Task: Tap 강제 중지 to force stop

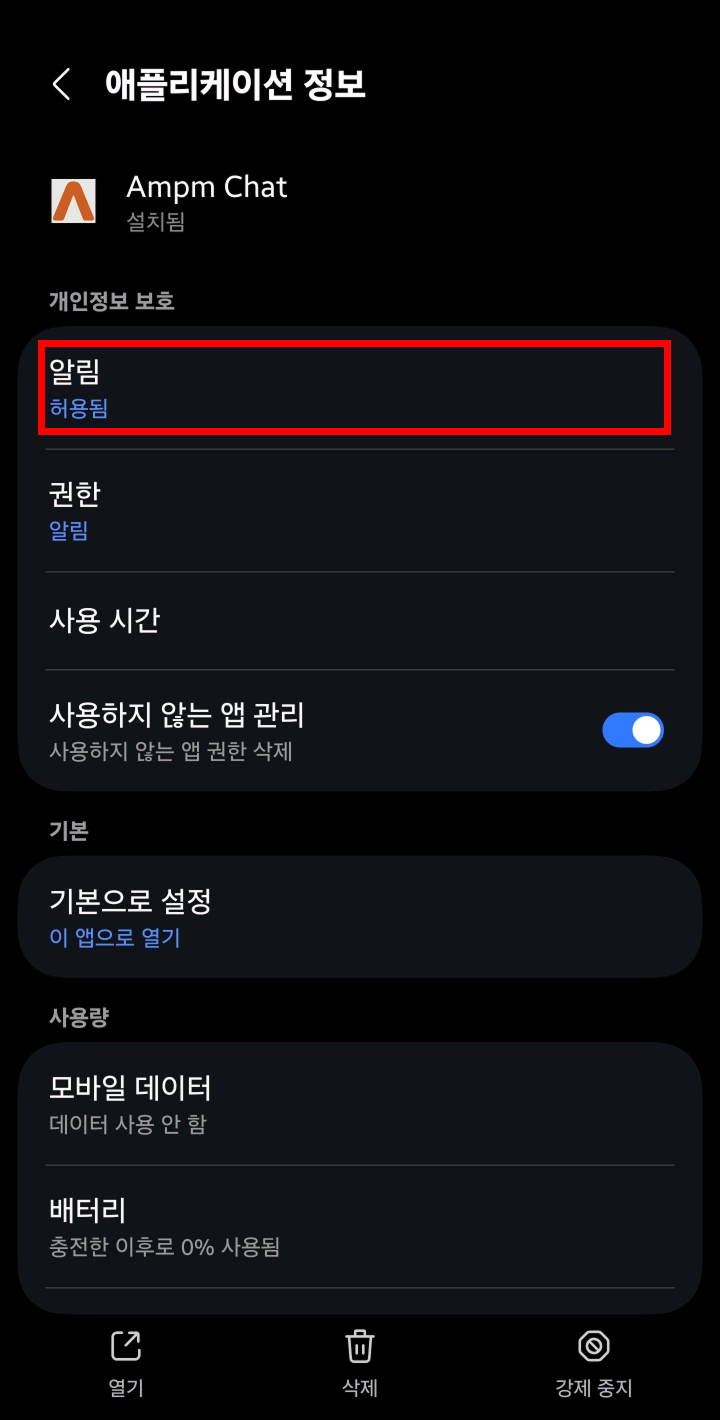Action: tap(594, 1364)
